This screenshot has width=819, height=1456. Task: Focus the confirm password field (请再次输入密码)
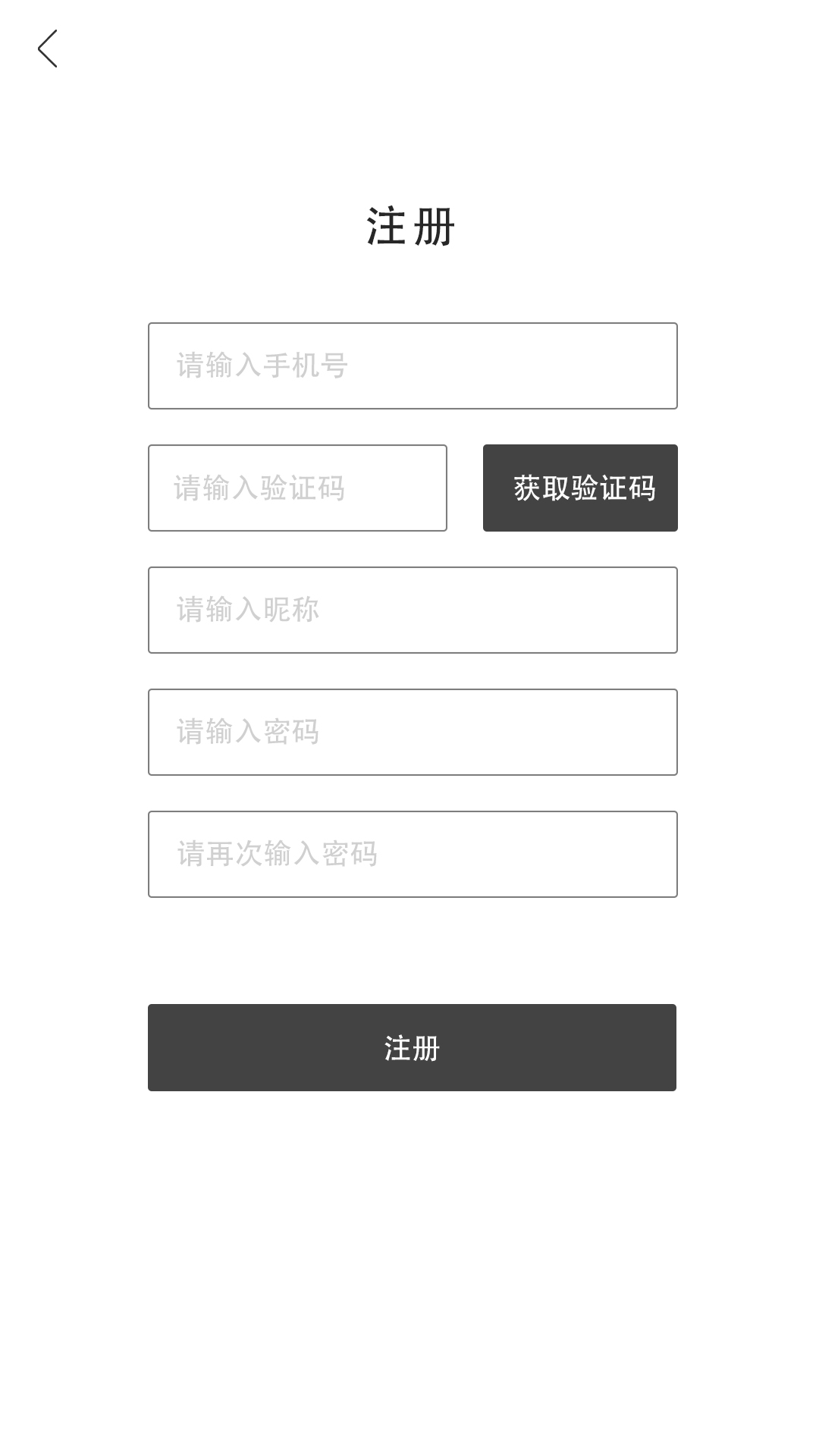coord(413,854)
